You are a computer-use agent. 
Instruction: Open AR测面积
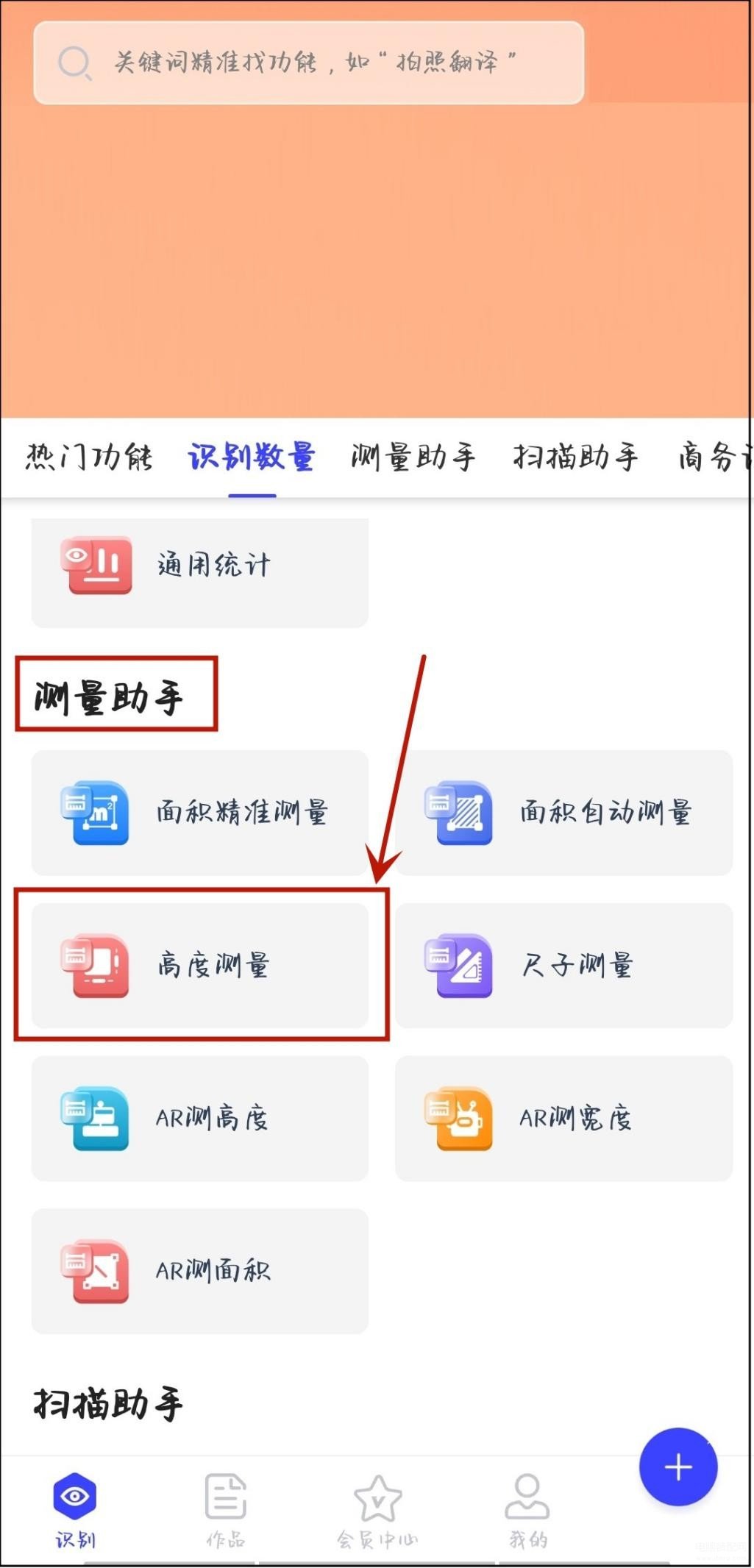[x=199, y=1271]
